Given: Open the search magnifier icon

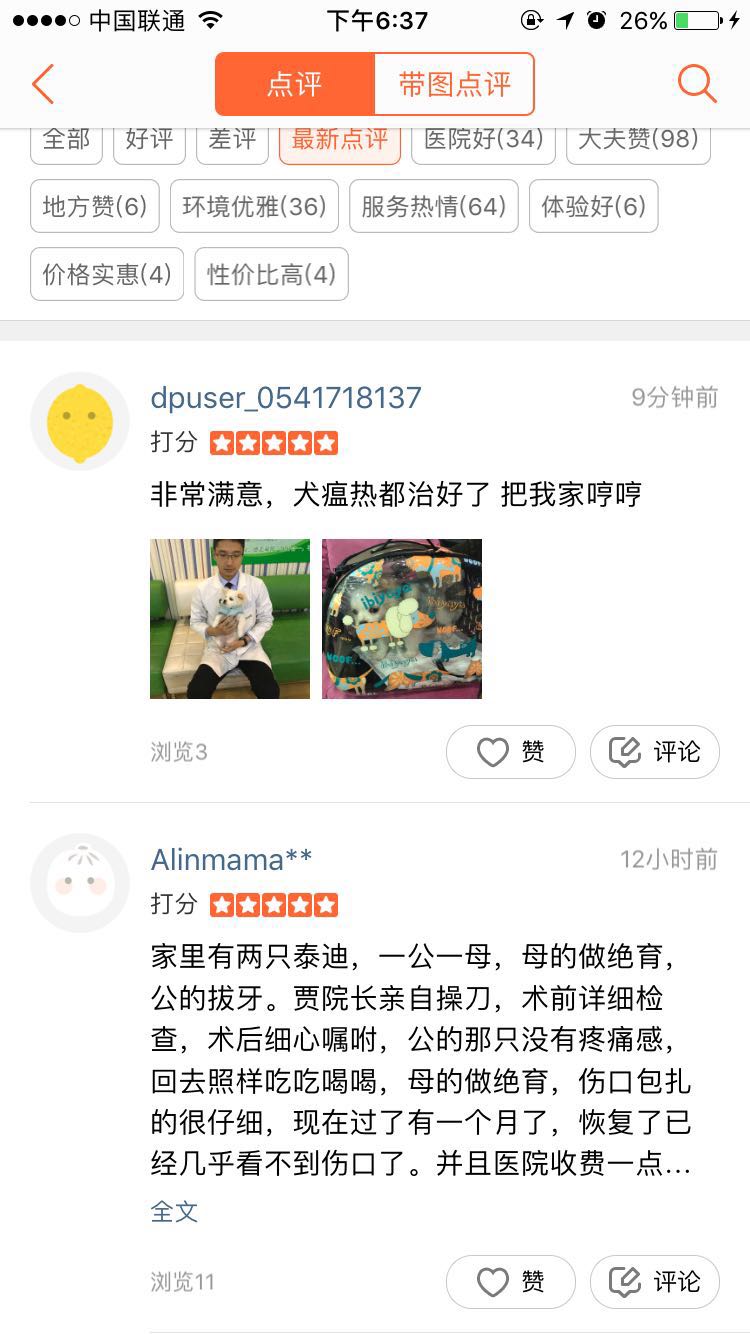Looking at the screenshot, I should pyautogui.click(x=697, y=84).
